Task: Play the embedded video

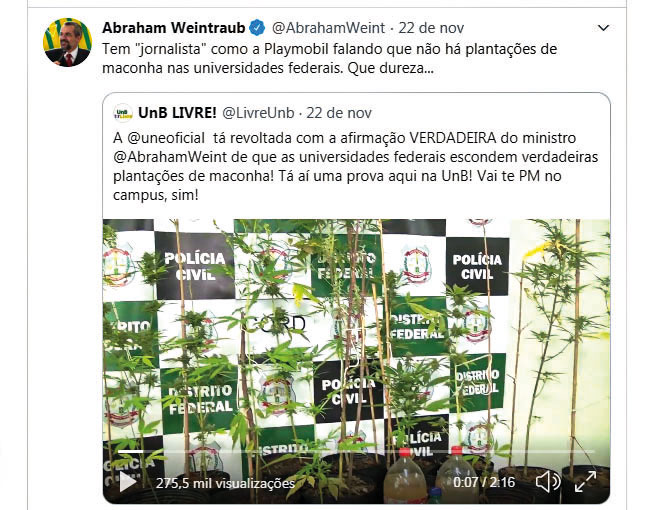Action: [x=127, y=482]
